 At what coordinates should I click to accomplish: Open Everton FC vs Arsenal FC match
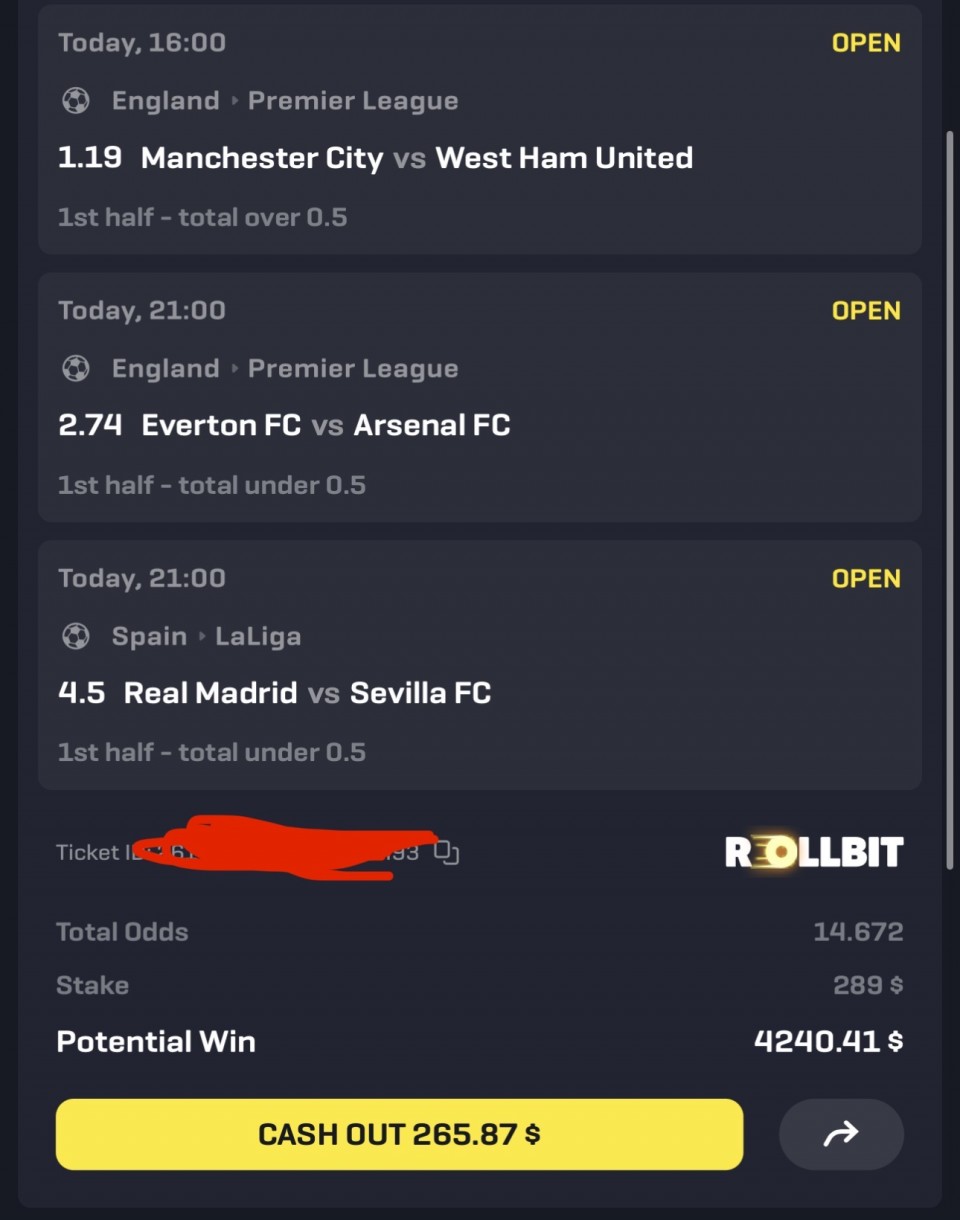click(x=326, y=426)
